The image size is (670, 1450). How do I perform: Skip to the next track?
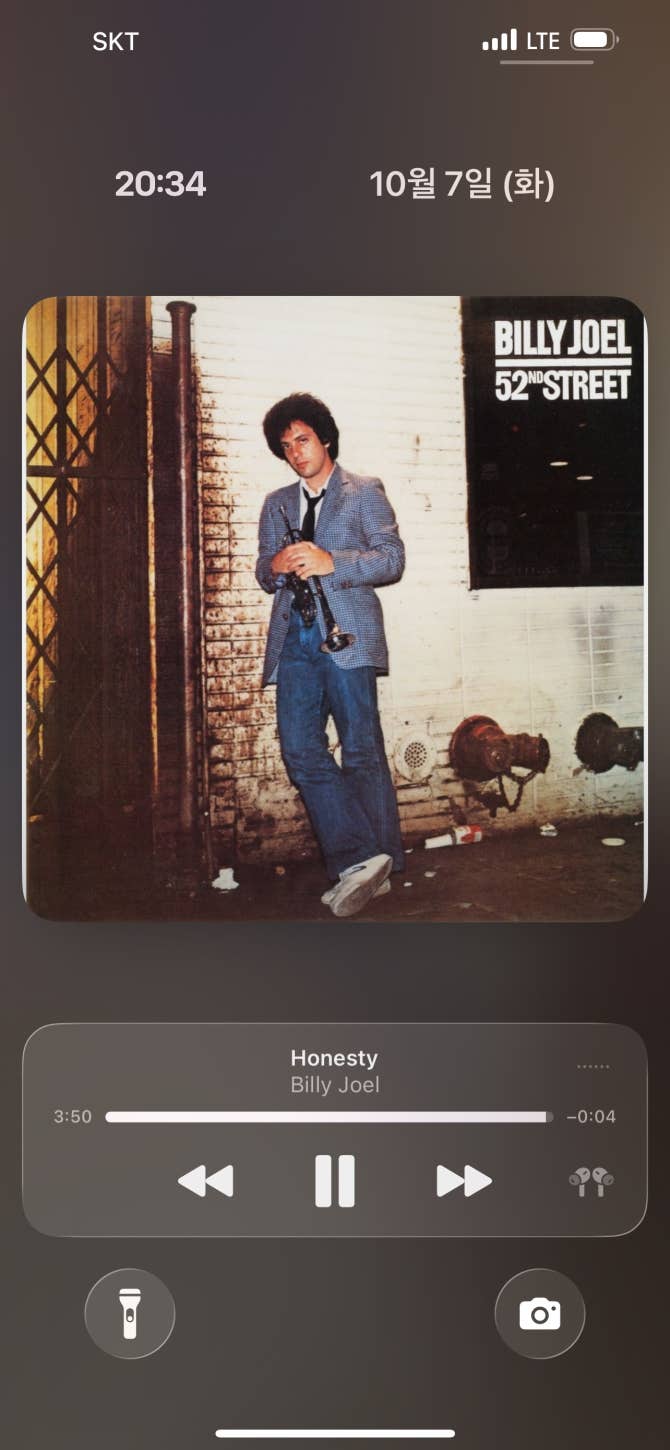tap(464, 1181)
